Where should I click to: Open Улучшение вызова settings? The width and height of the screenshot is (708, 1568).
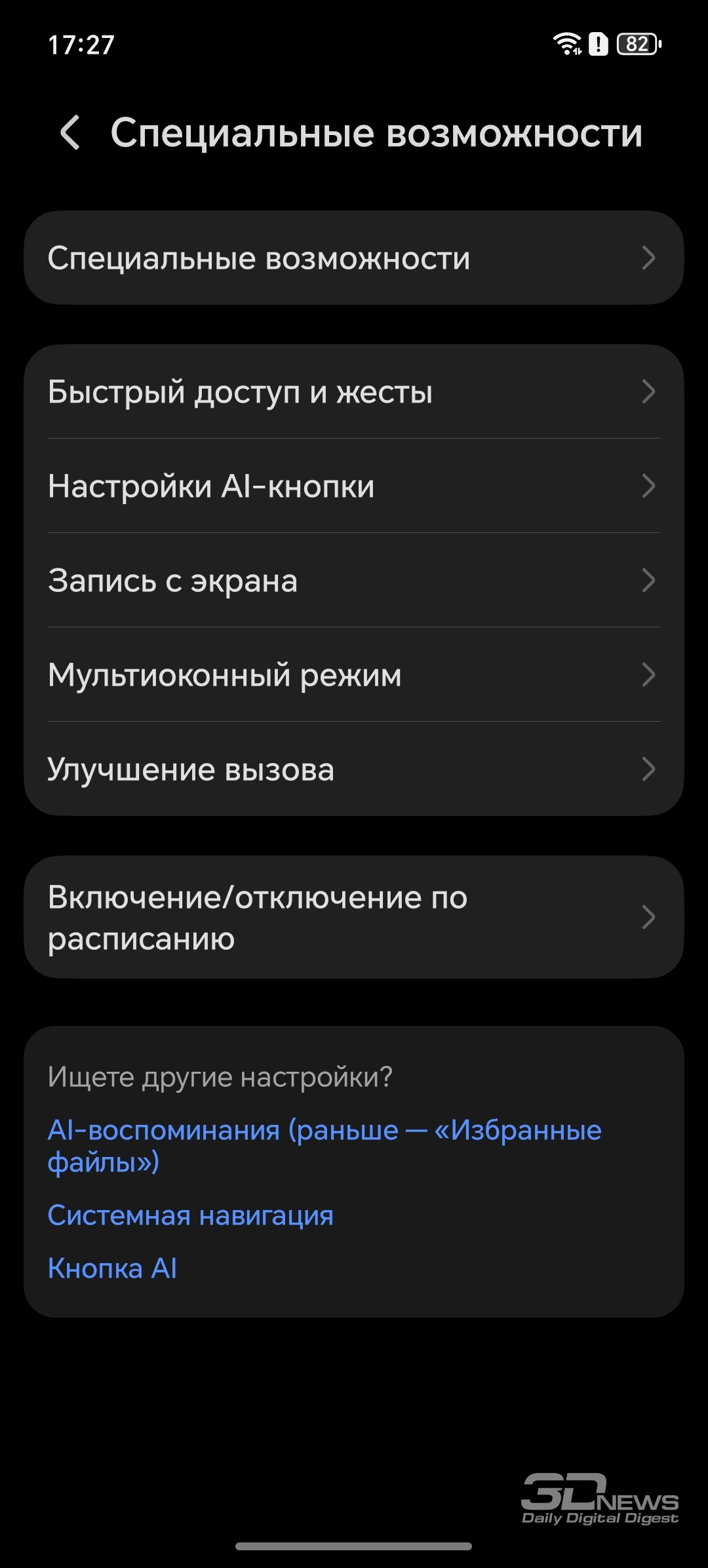point(354,769)
